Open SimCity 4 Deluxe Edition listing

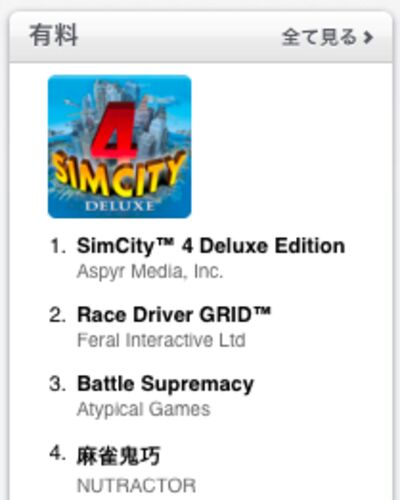(211, 246)
